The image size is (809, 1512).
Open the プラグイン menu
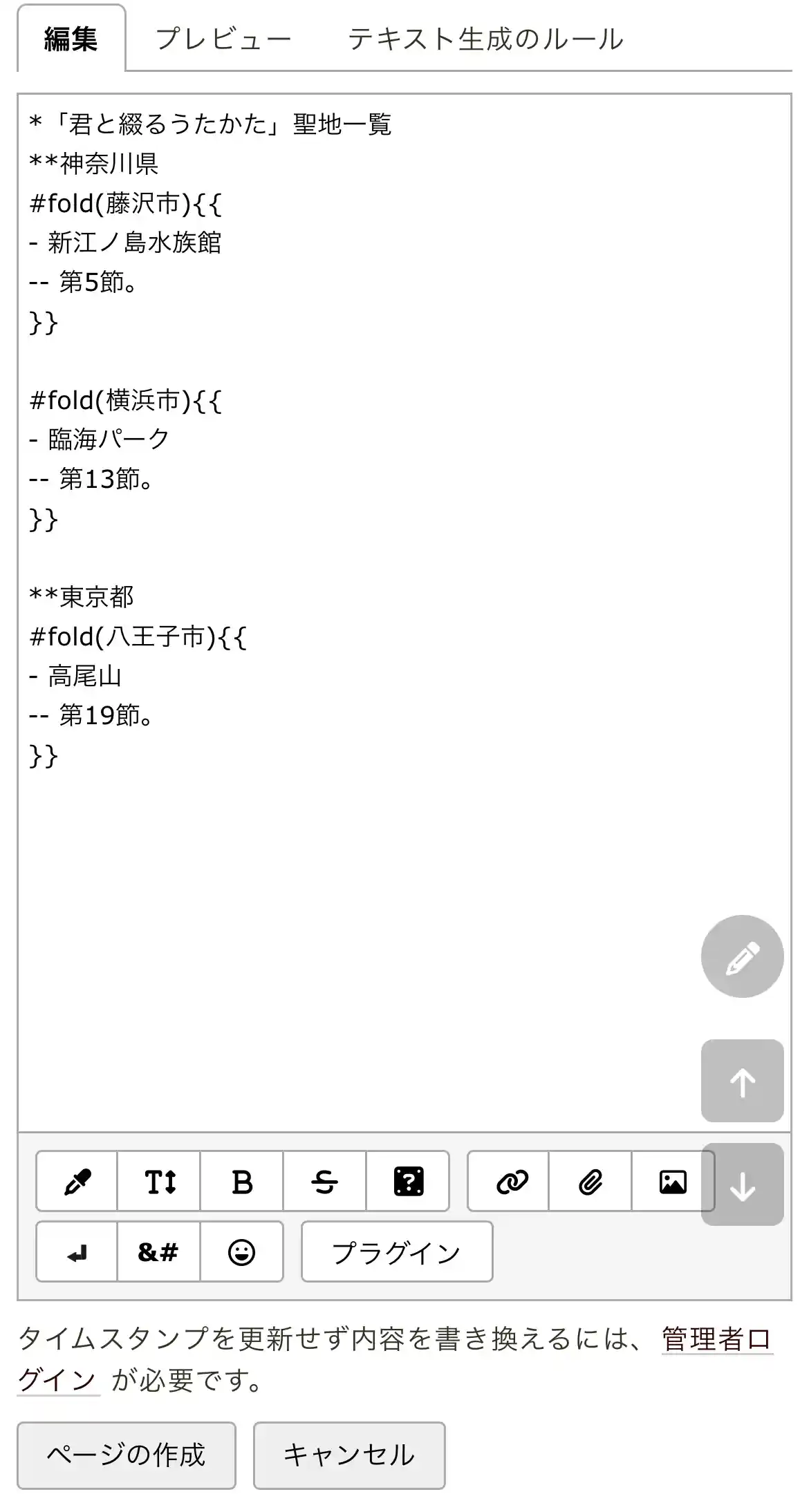[397, 1252]
